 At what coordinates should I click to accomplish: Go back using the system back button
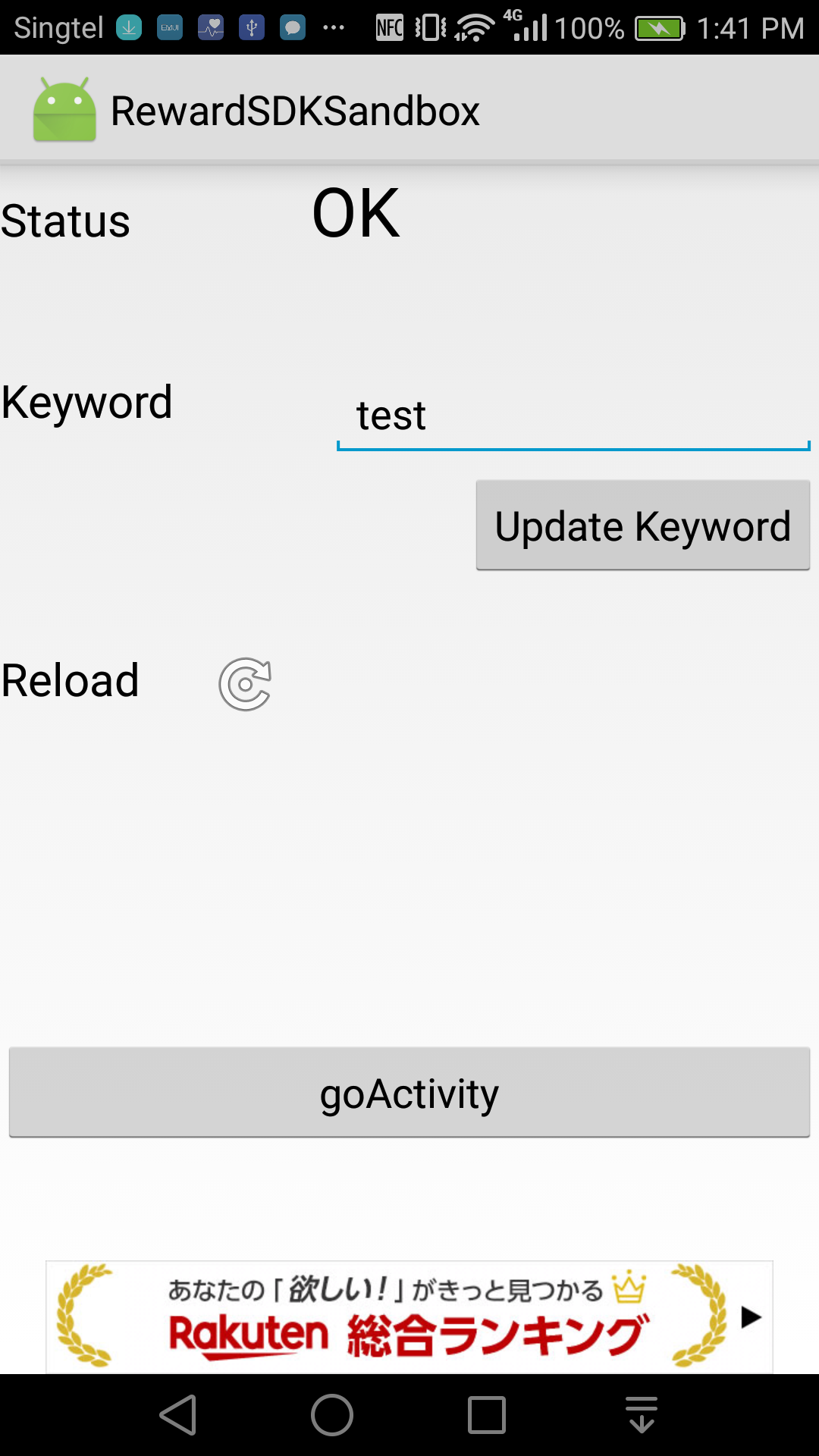tap(179, 1415)
